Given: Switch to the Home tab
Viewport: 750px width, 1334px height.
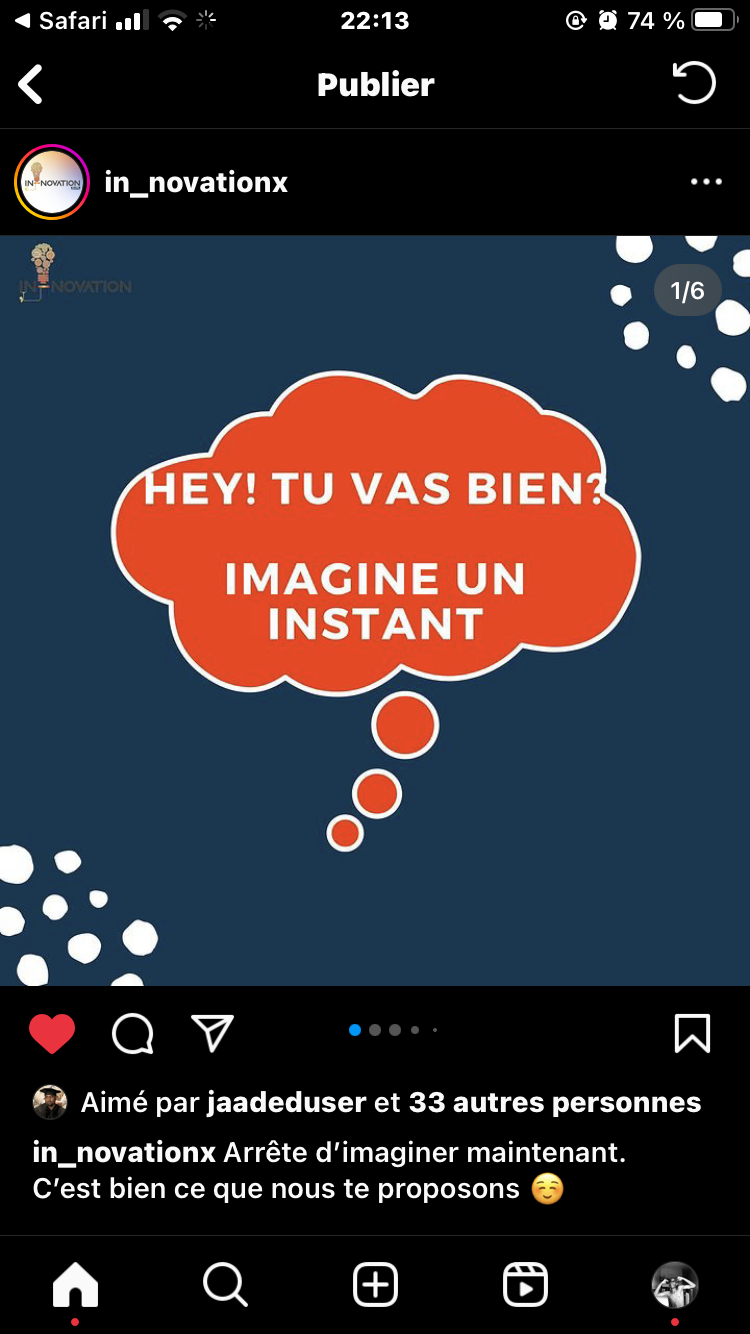Looking at the screenshot, I should [x=75, y=1285].
